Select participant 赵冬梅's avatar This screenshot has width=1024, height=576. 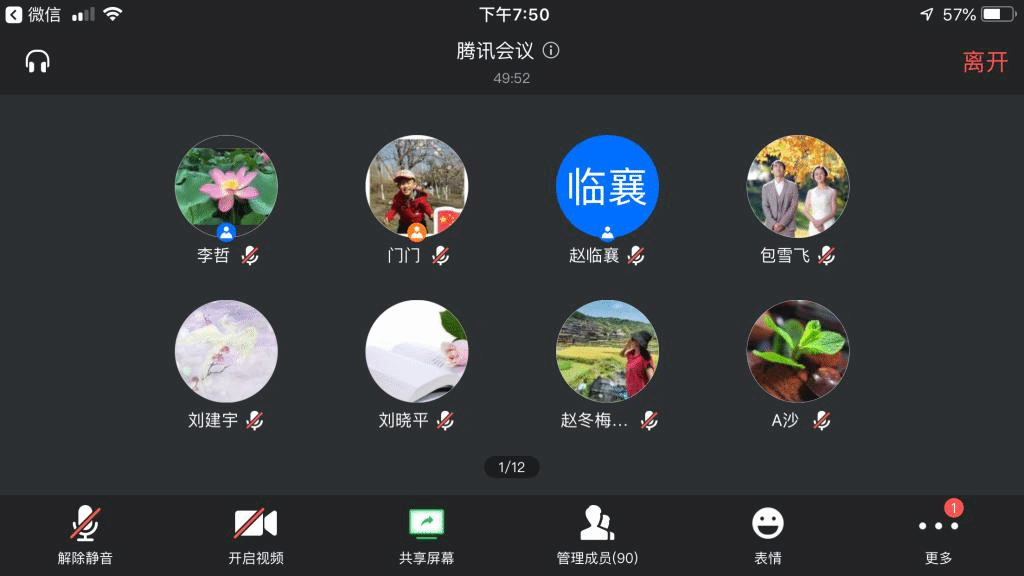click(x=607, y=351)
